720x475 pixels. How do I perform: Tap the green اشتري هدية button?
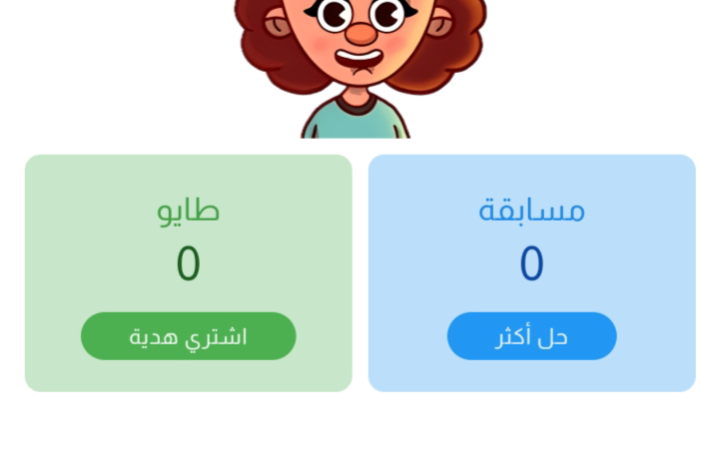coord(188,336)
